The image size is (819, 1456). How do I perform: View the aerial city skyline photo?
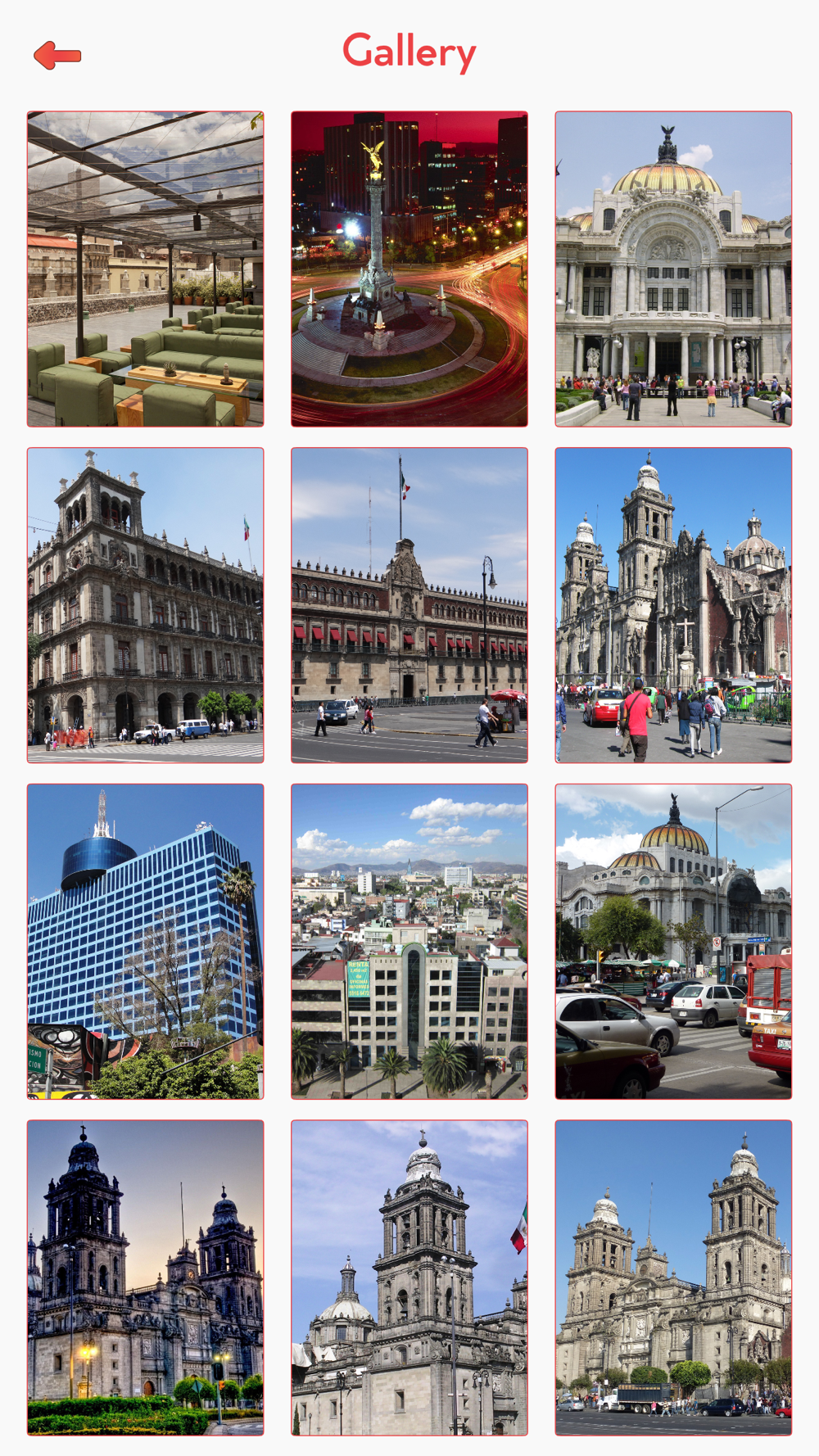pyautogui.click(x=409, y=942)
